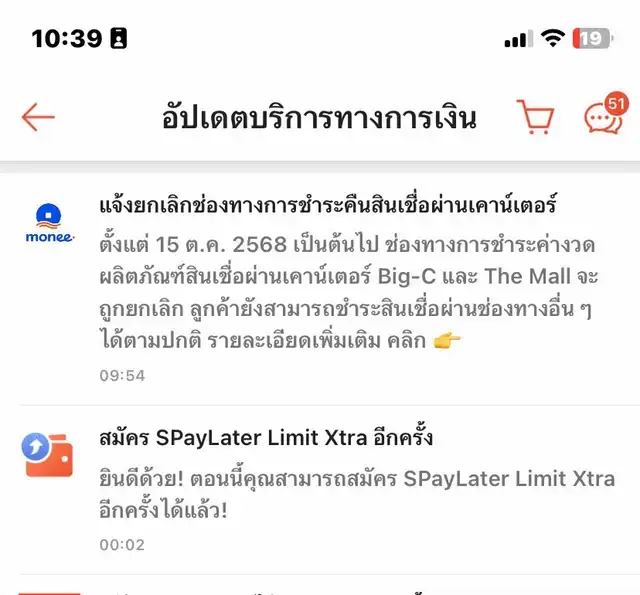
Task: Open the shopping cart
Action: coord(535,118)
